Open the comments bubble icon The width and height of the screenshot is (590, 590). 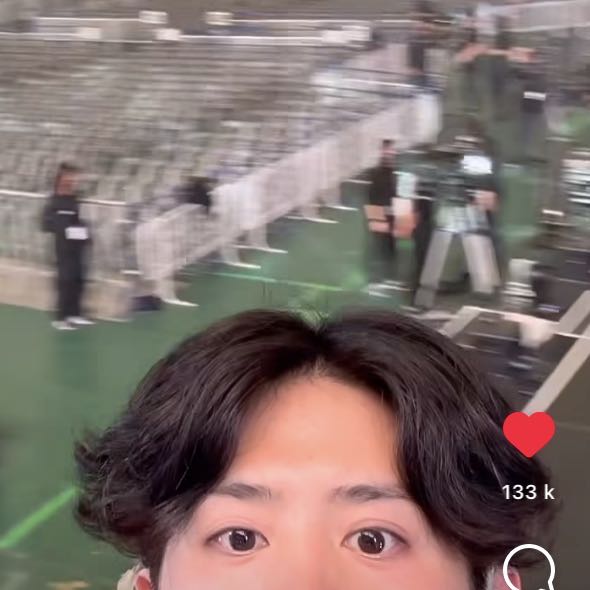(x=529, y=567)
